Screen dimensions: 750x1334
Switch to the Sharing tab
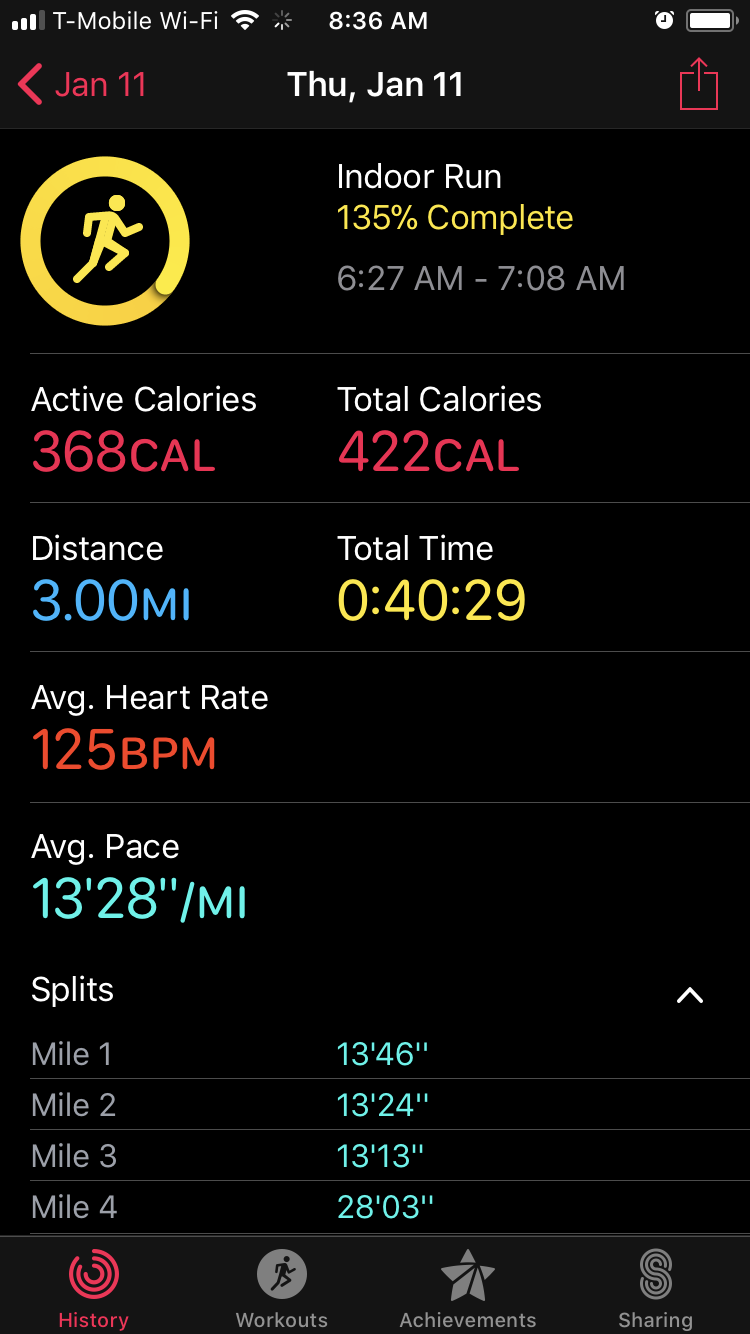click(656, 1288)
